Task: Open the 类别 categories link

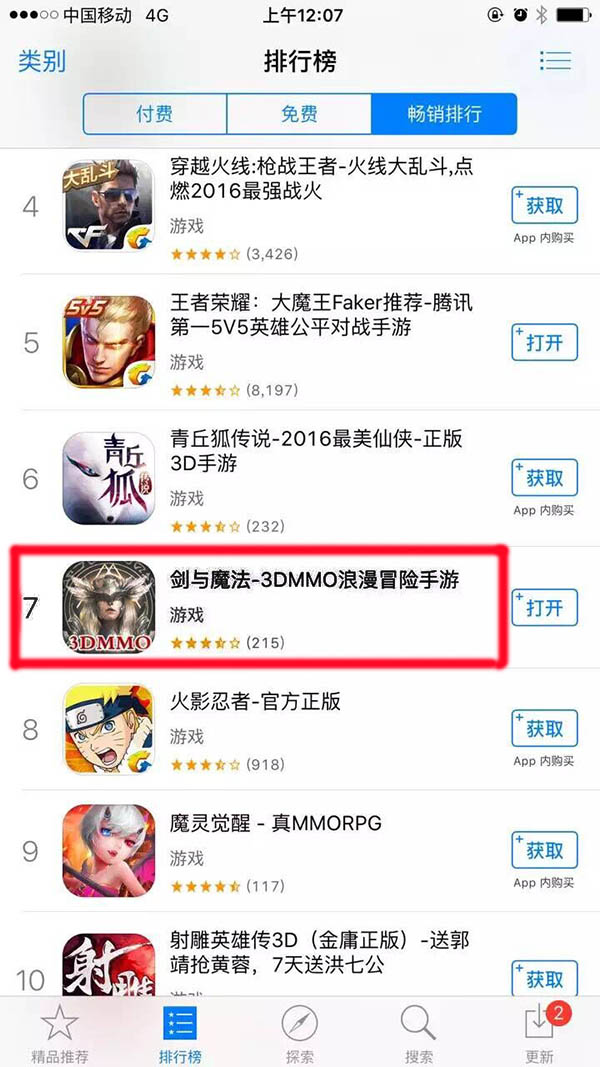Action: 42,61
